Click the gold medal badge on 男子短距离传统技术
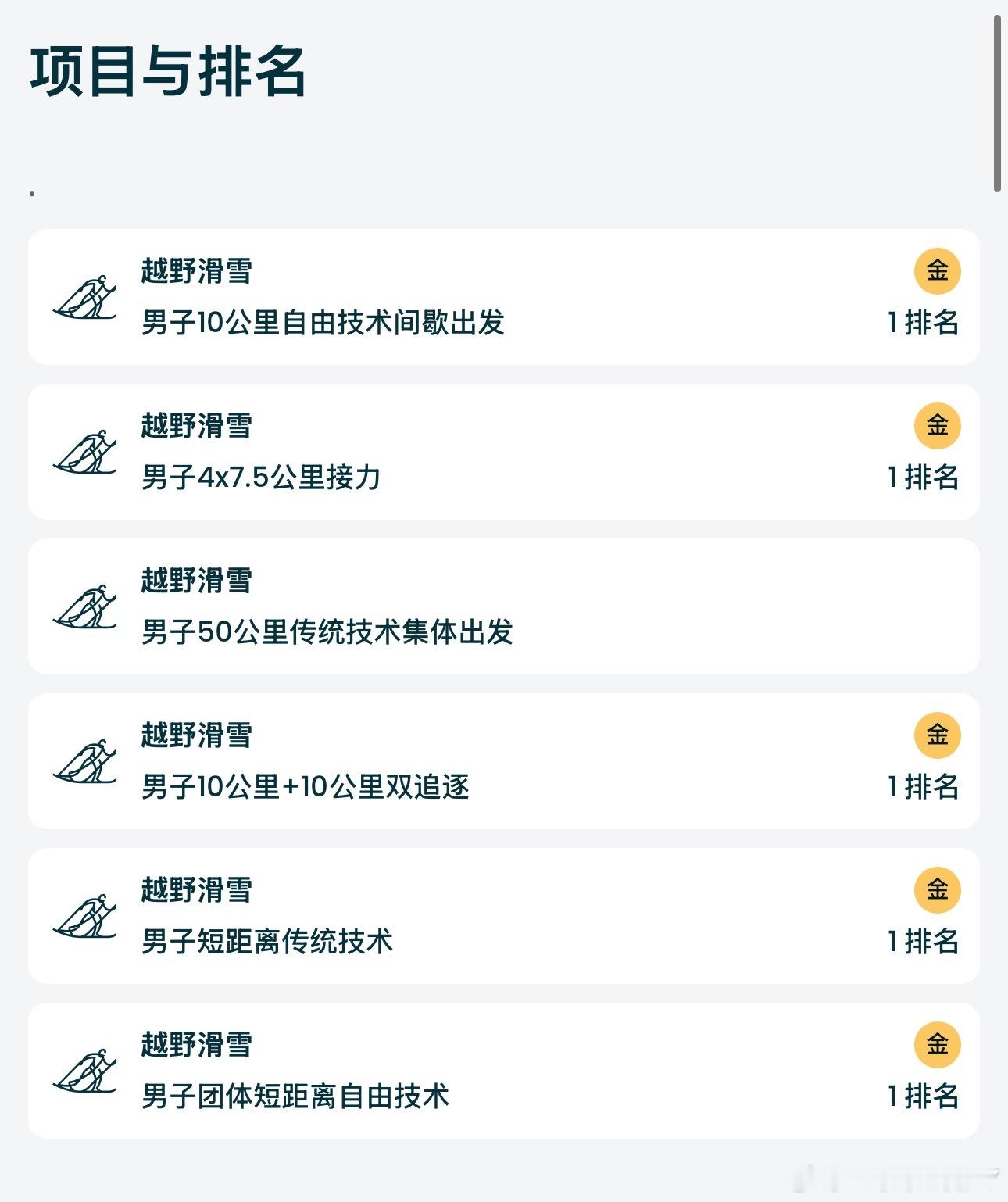The width and height of the screenshot is (1008, 1202). point(938,889)
